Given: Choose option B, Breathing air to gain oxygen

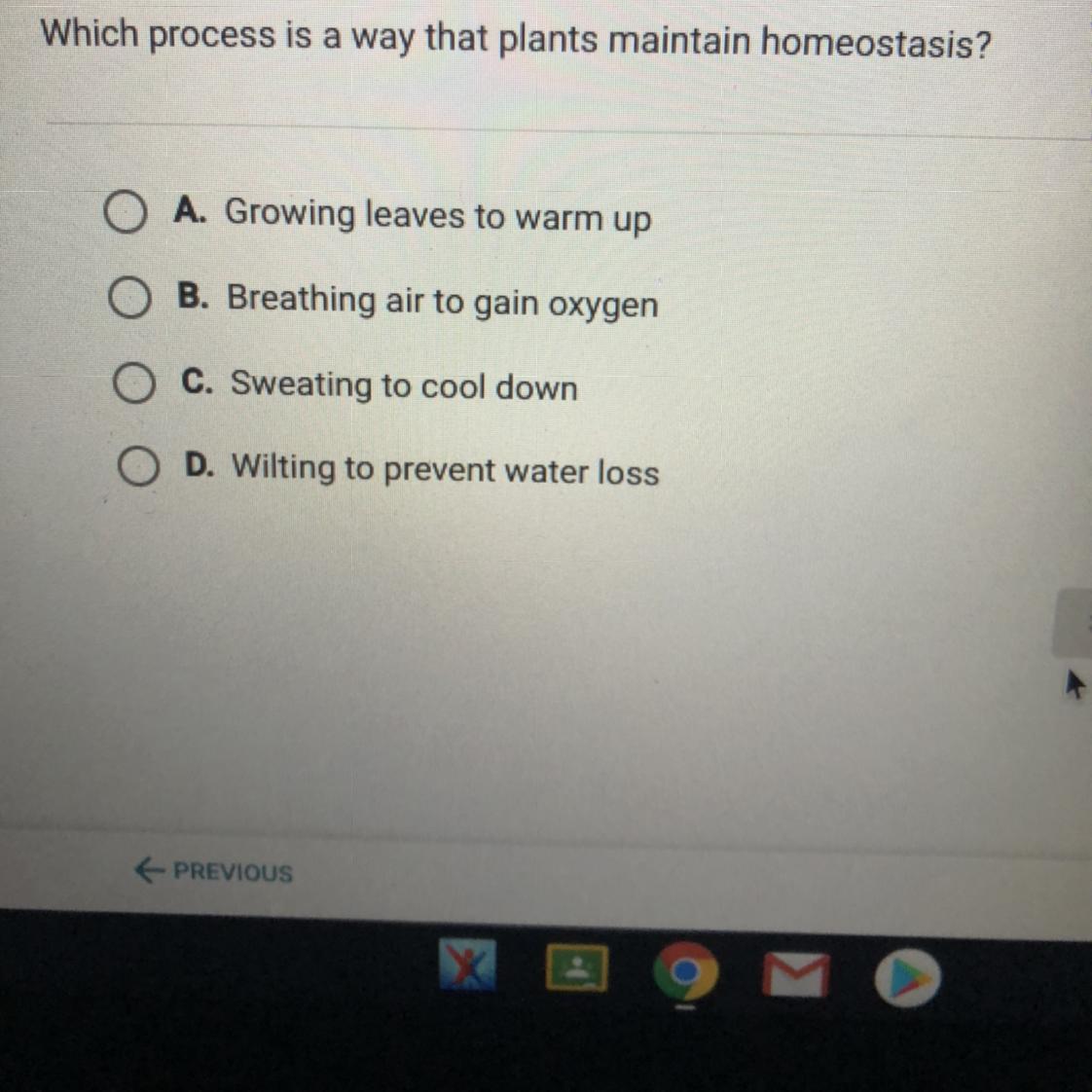Looking at the screenshot, I should click(x=129, y=299).
